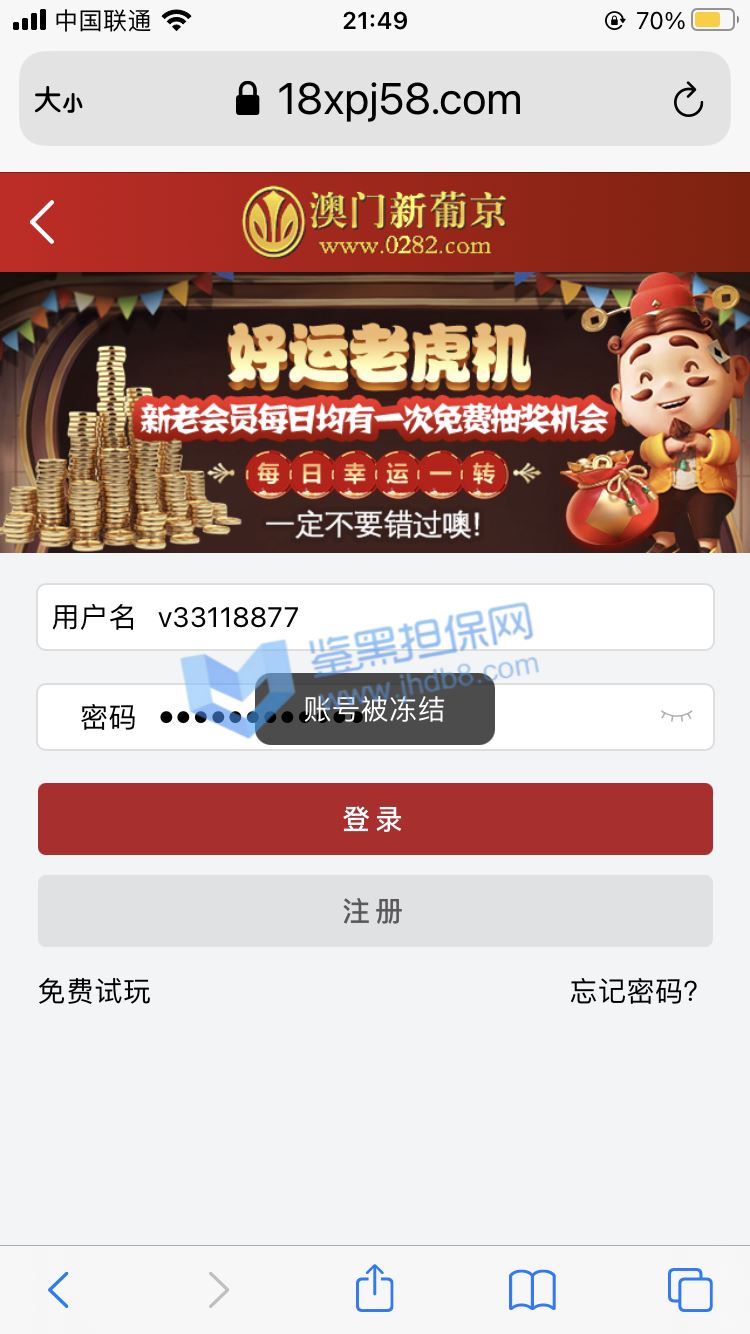Share this page via Safari share icon

[x=375, y=1288]
